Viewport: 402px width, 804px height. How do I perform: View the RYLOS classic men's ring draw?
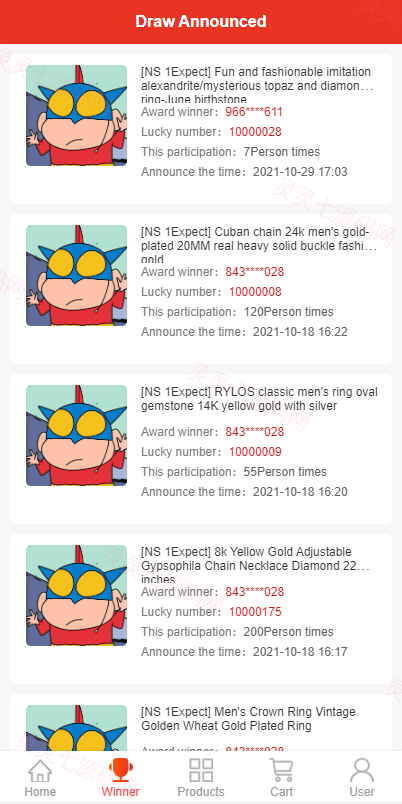tap(201, 449)
